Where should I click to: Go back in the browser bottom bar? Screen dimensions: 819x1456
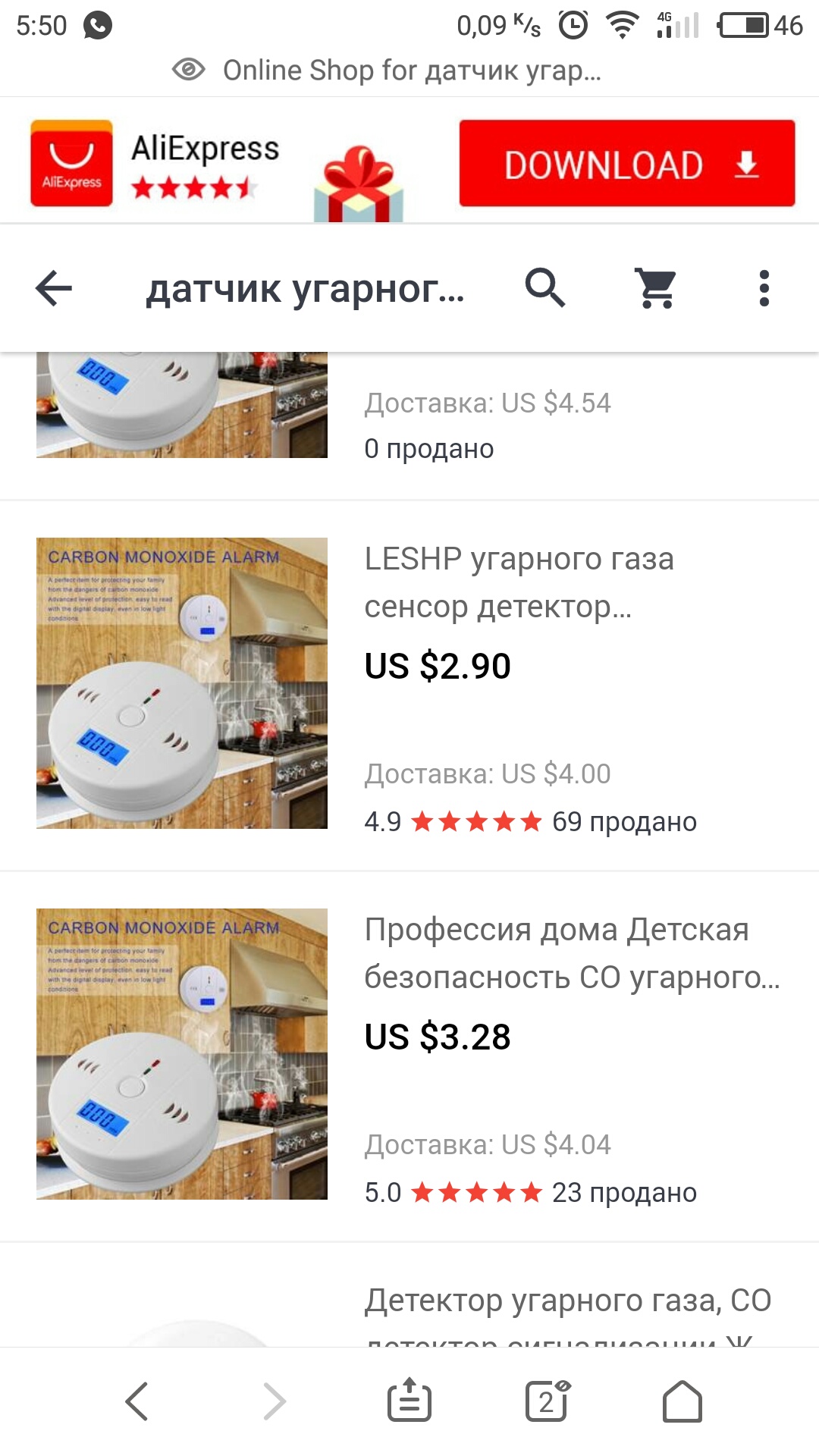136,1401
